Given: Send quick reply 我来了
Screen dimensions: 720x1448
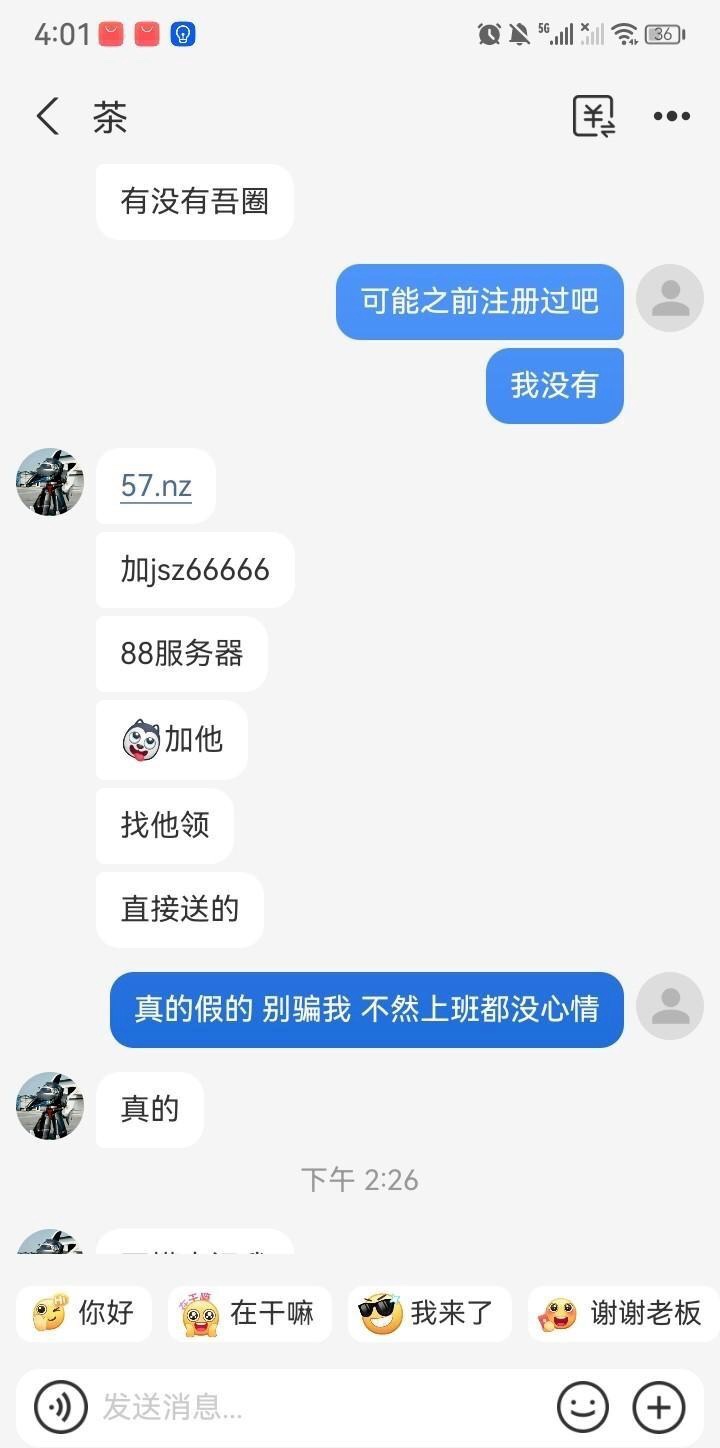Looking at the screenshot, I should point(430,1313).
